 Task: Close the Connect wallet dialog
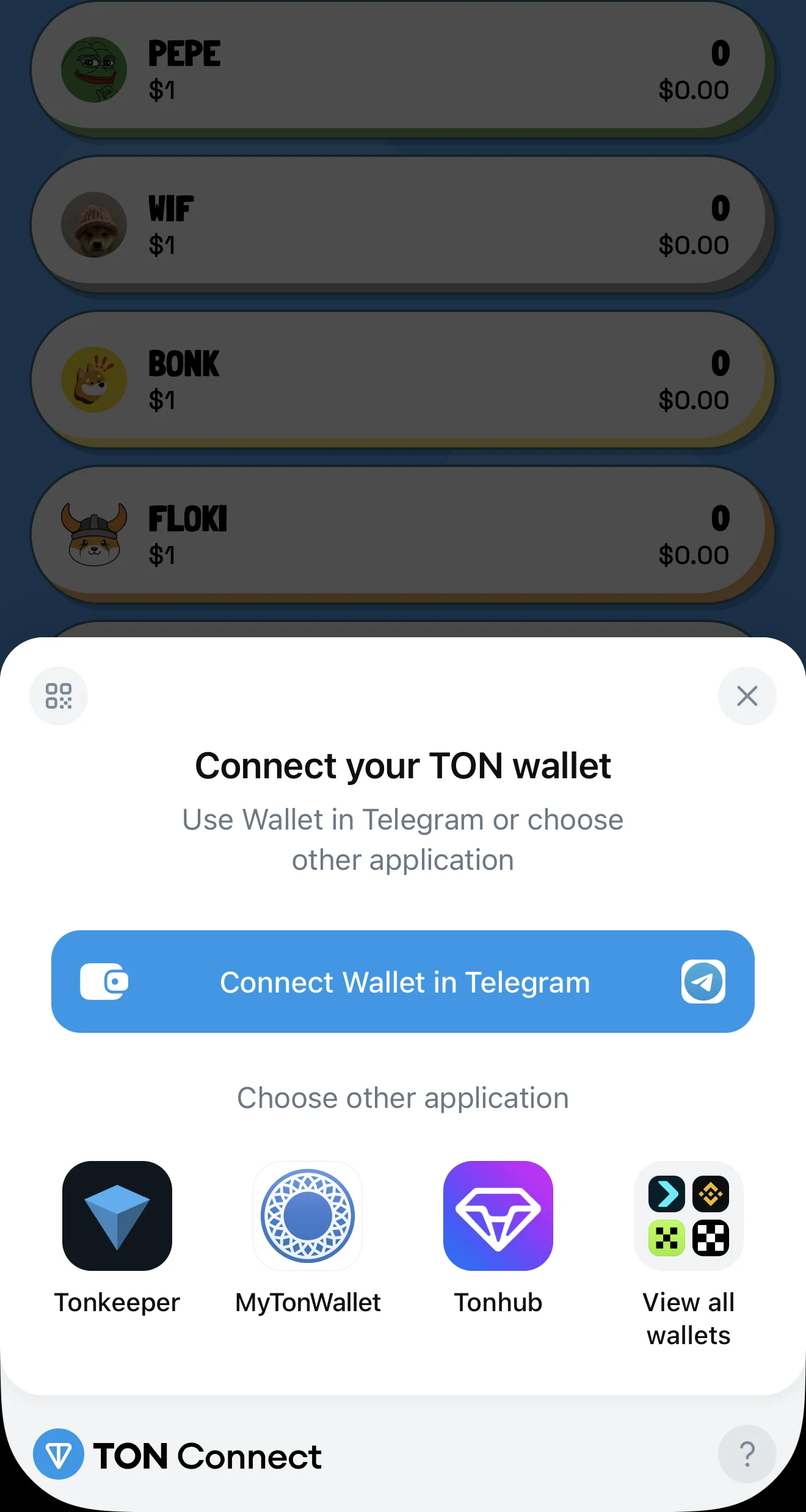(747, 696)
